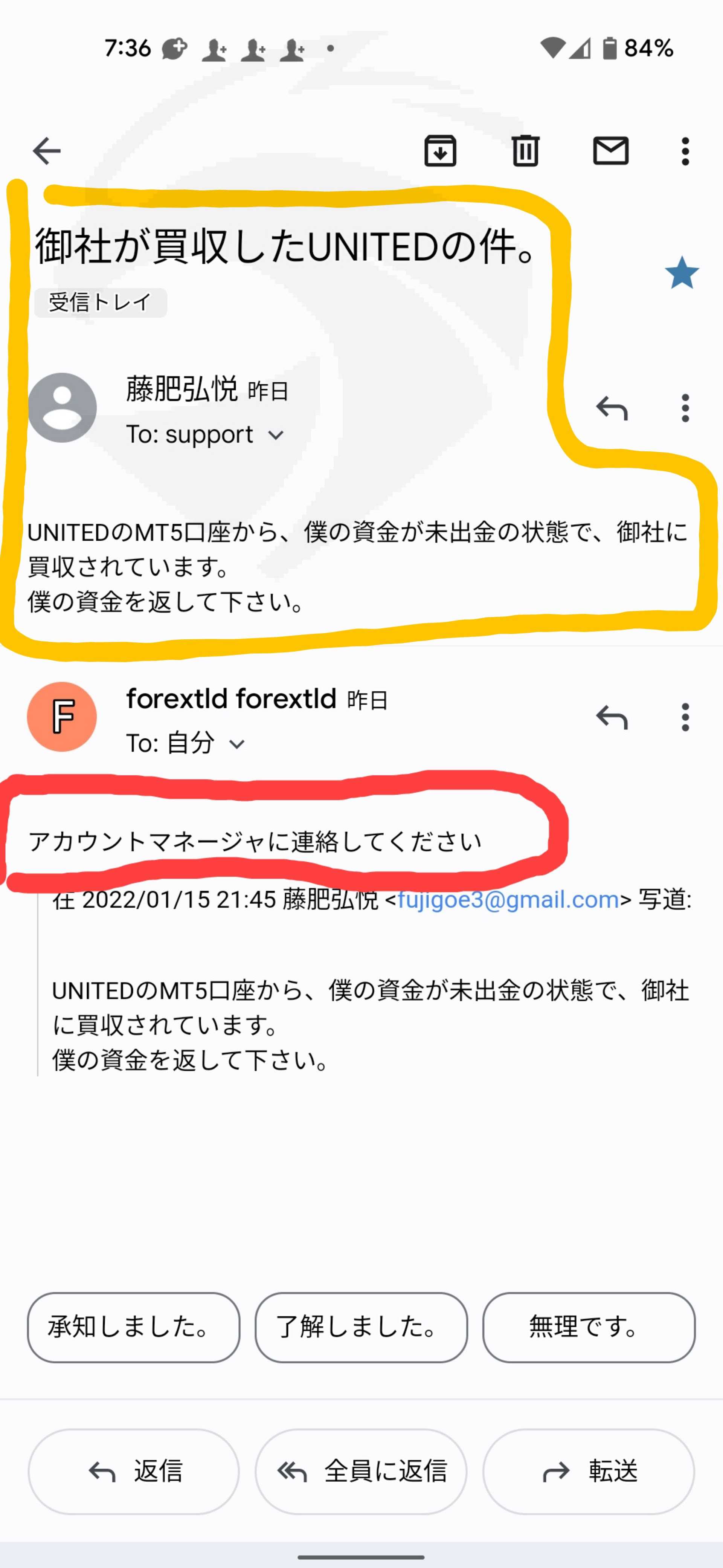Viewport: 723px width, 1568px height.
Task: Go back to the inbox
Action: (47, 151)
